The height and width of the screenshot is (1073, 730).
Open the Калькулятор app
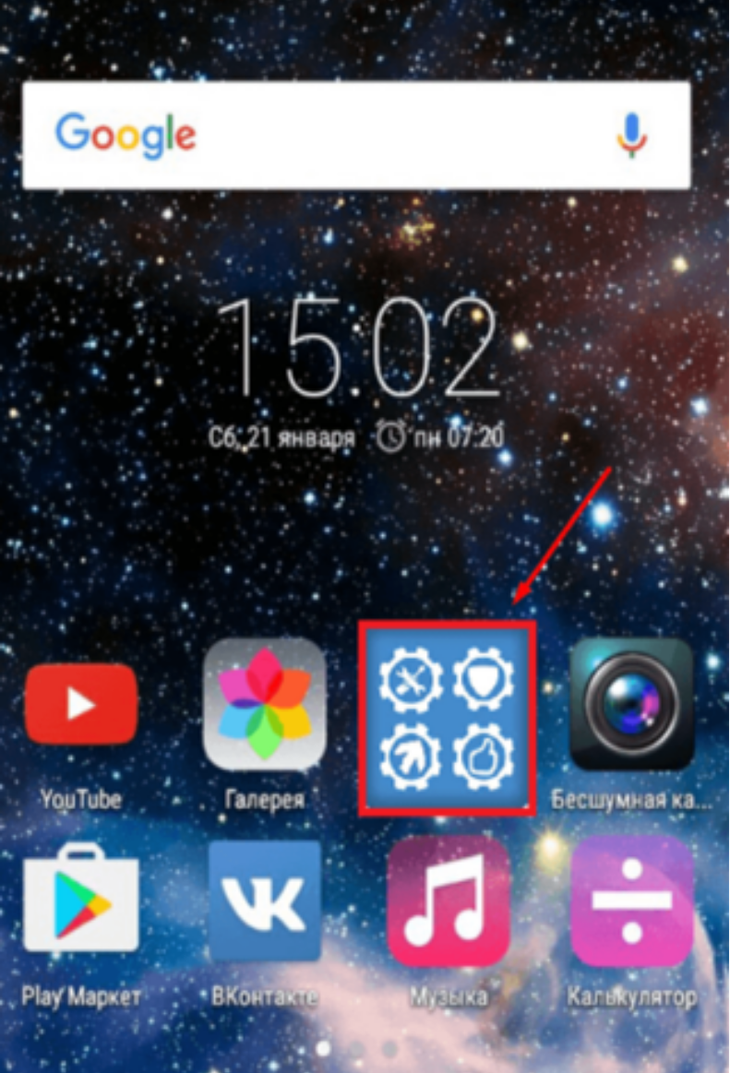[631, 902]
